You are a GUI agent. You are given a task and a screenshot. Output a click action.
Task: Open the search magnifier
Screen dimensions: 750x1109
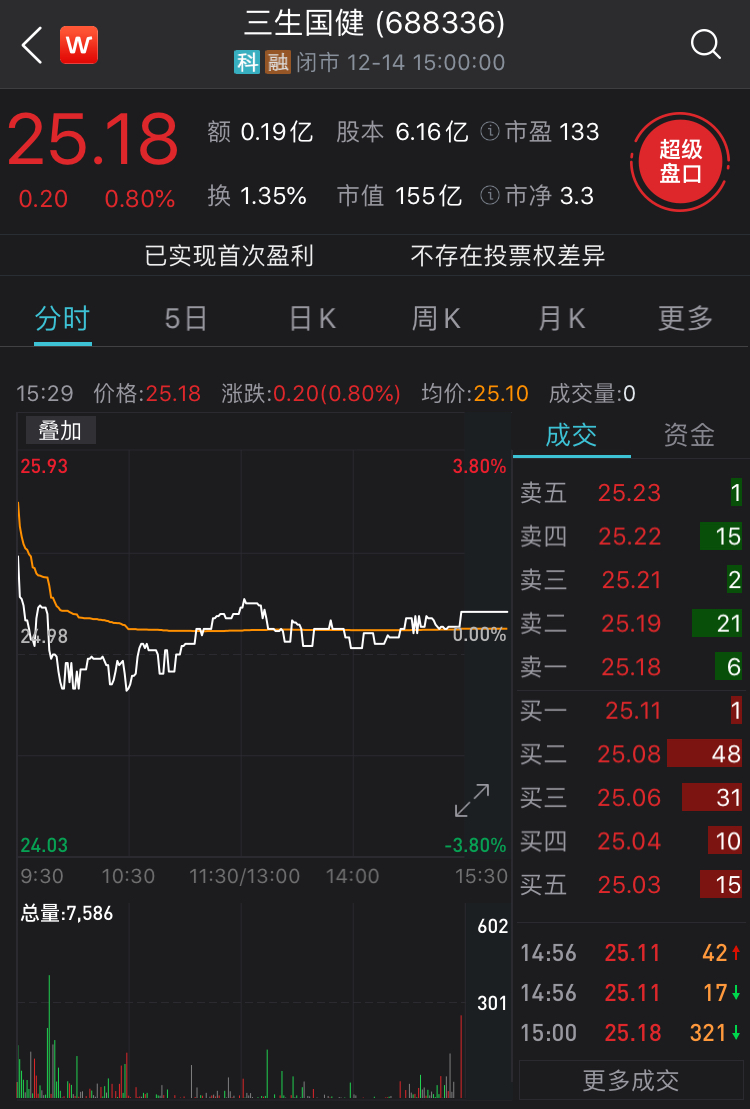(706, 44)
